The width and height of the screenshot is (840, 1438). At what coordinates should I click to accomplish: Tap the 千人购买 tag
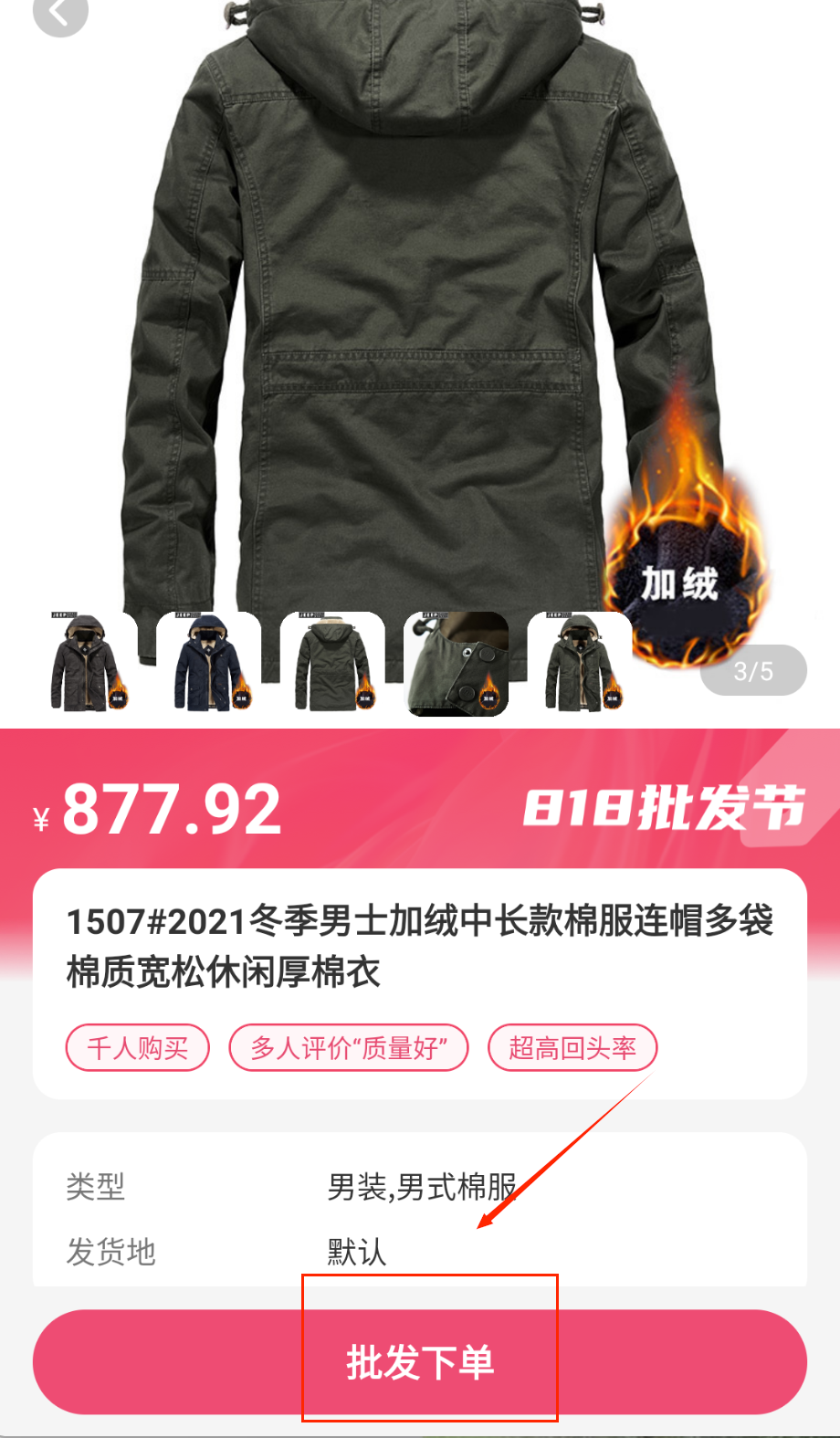[138, 1047]
